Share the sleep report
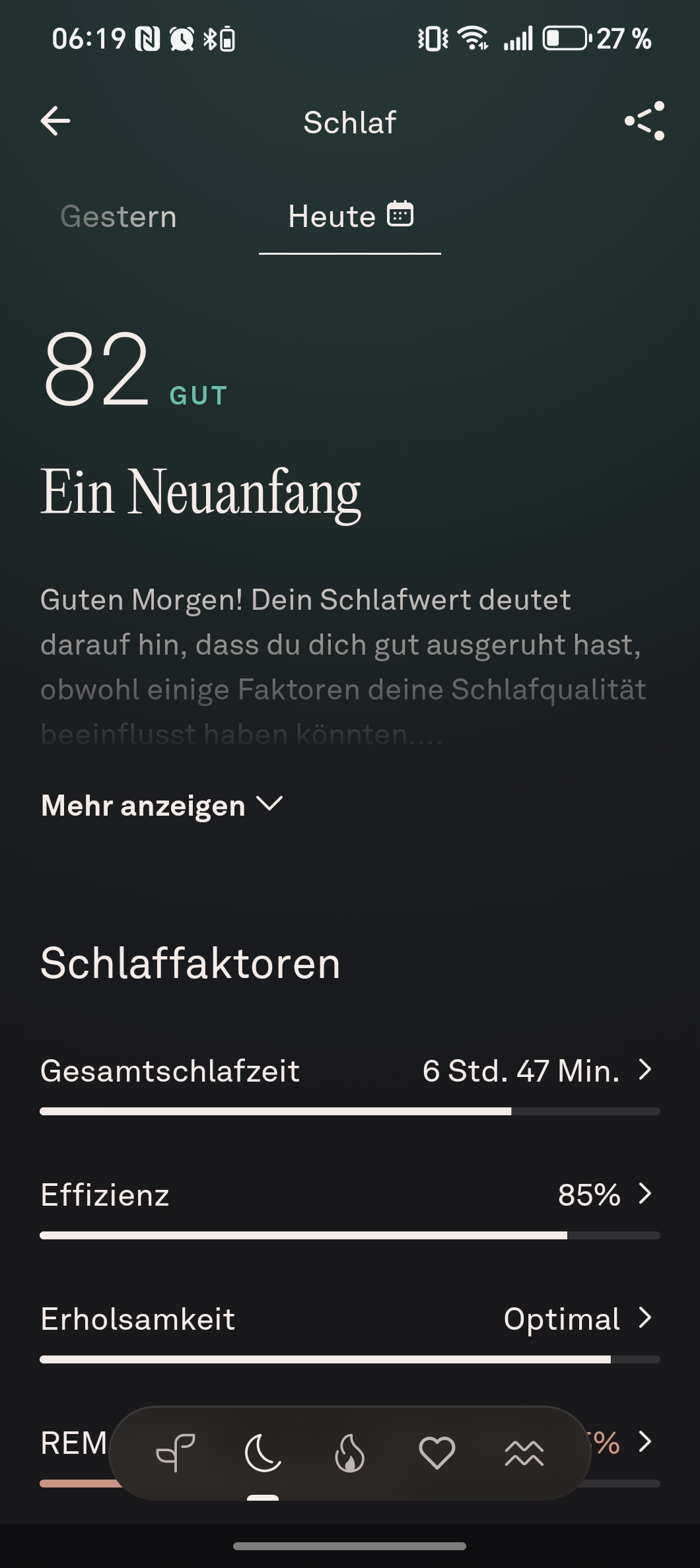 [645, 121]
